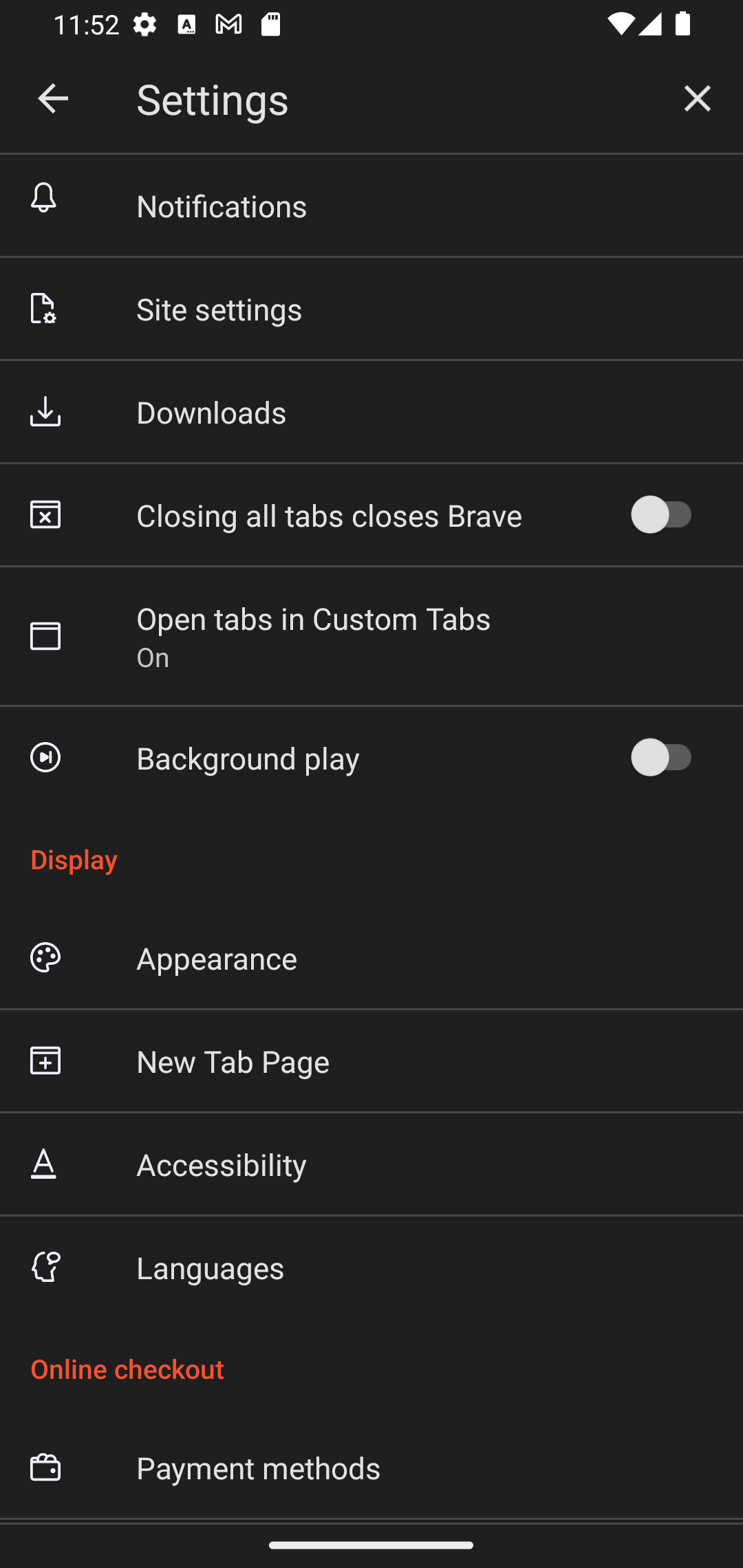Go back using the back arrow
743x1568 pixels.
coord(52,98)
